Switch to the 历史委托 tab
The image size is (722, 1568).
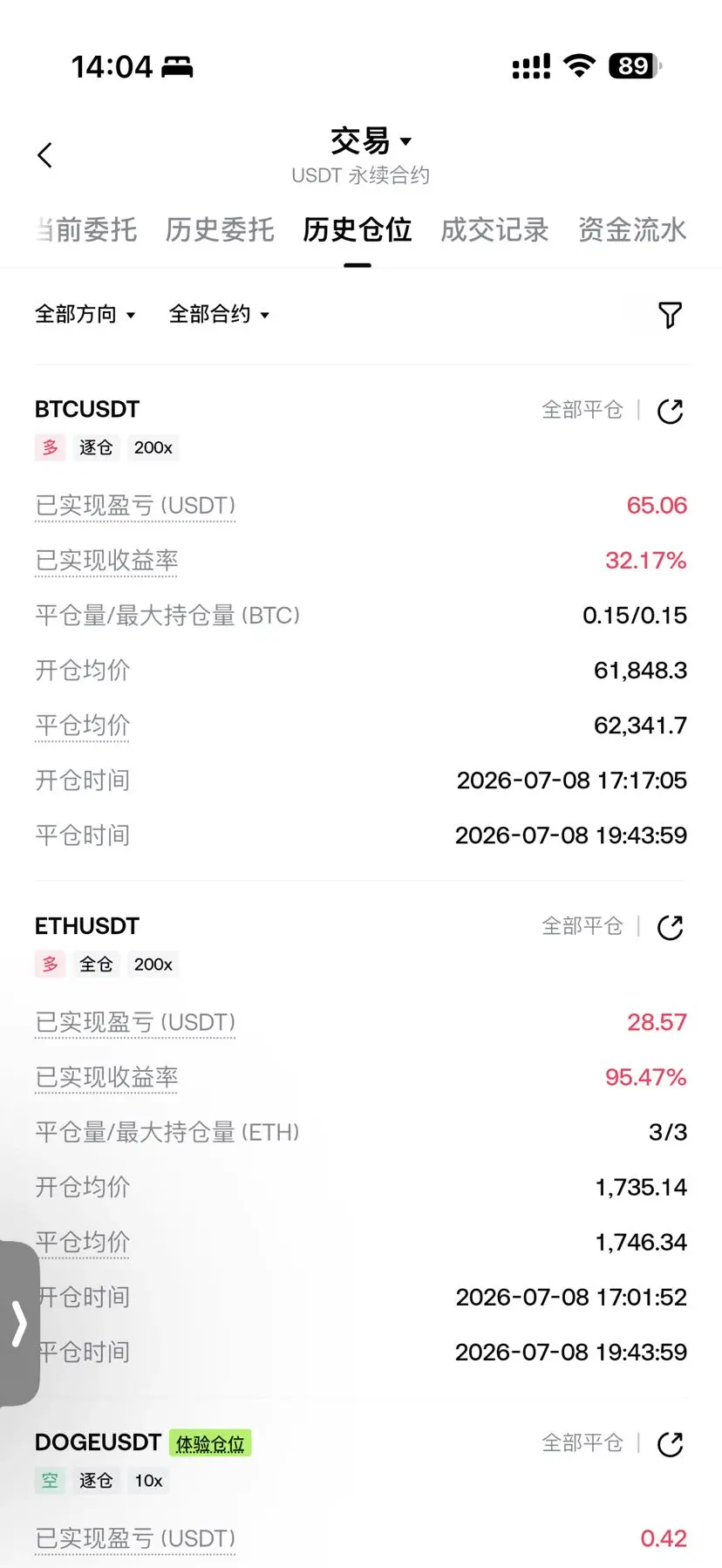pyautogui.click(x=220, y=229)
